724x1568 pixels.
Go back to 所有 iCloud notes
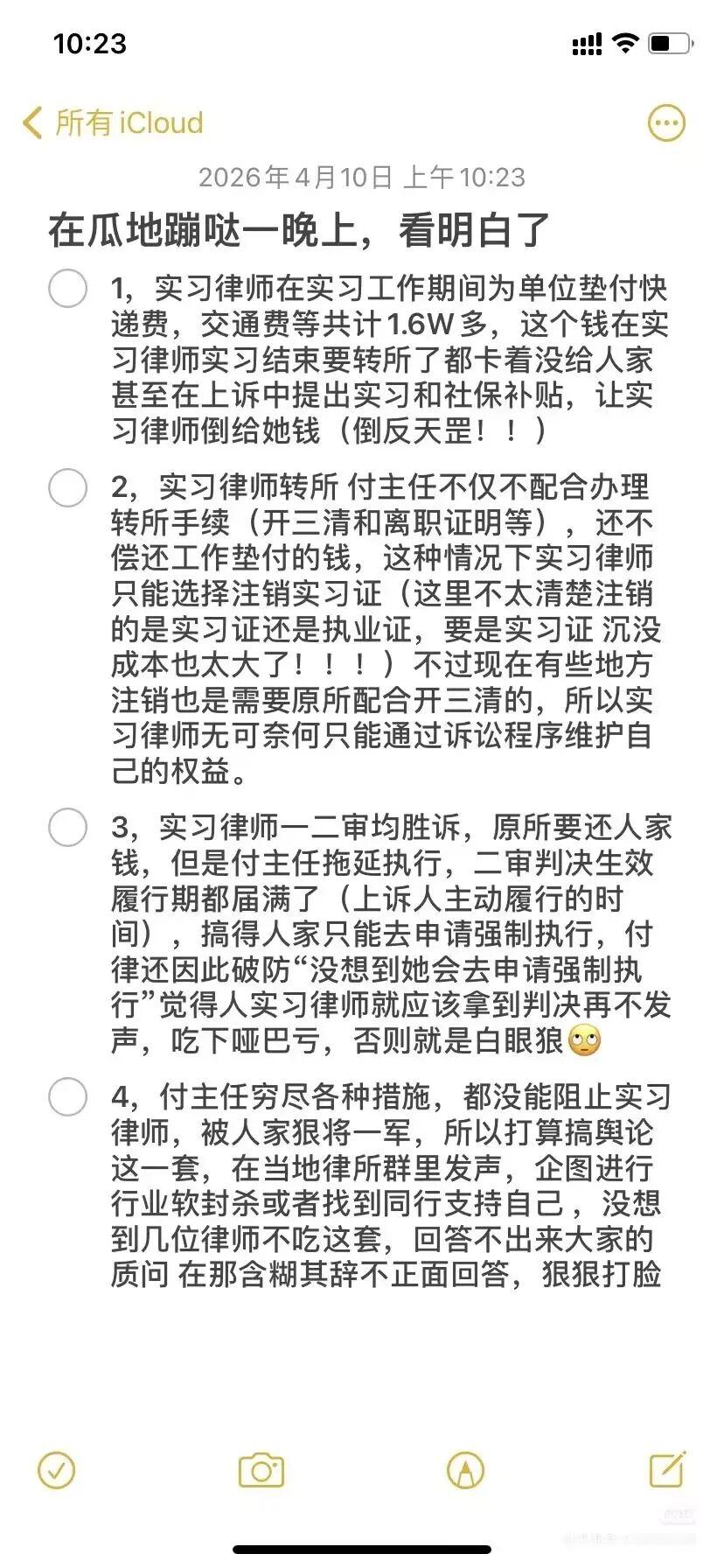point(114,123)
